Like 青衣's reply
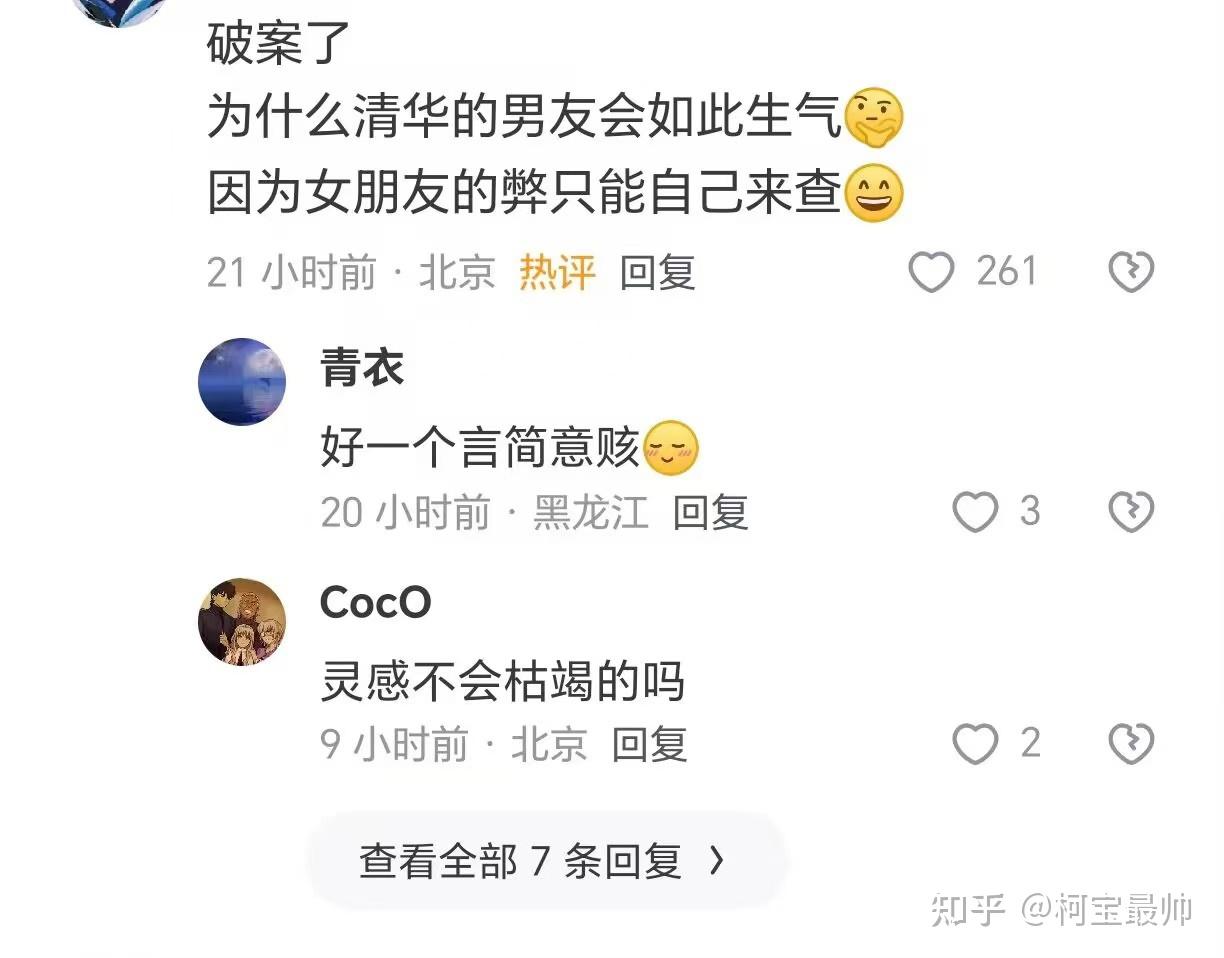Screen dimensions: 1224x958 click(974, 512)
